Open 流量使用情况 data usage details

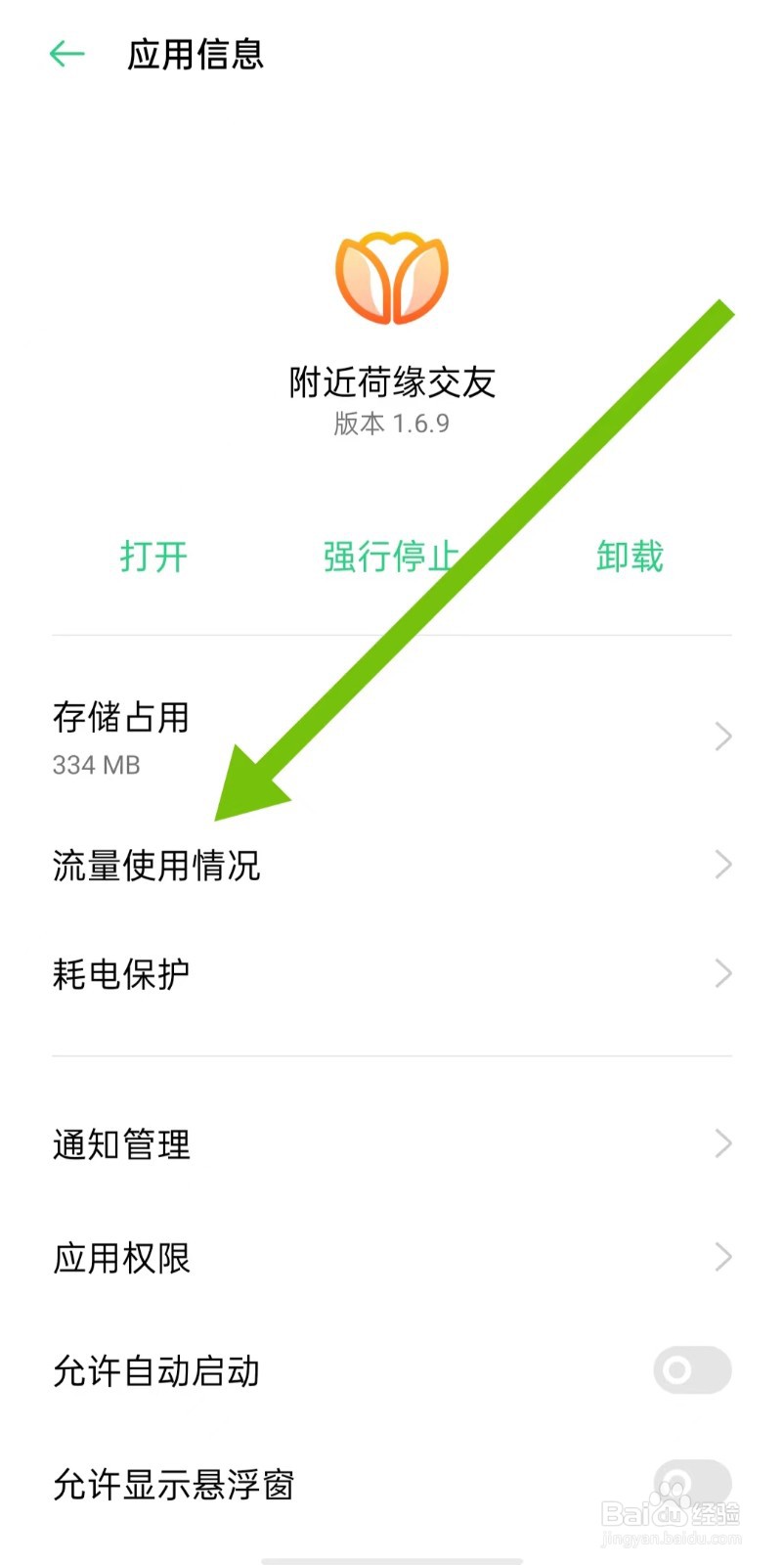391,865
